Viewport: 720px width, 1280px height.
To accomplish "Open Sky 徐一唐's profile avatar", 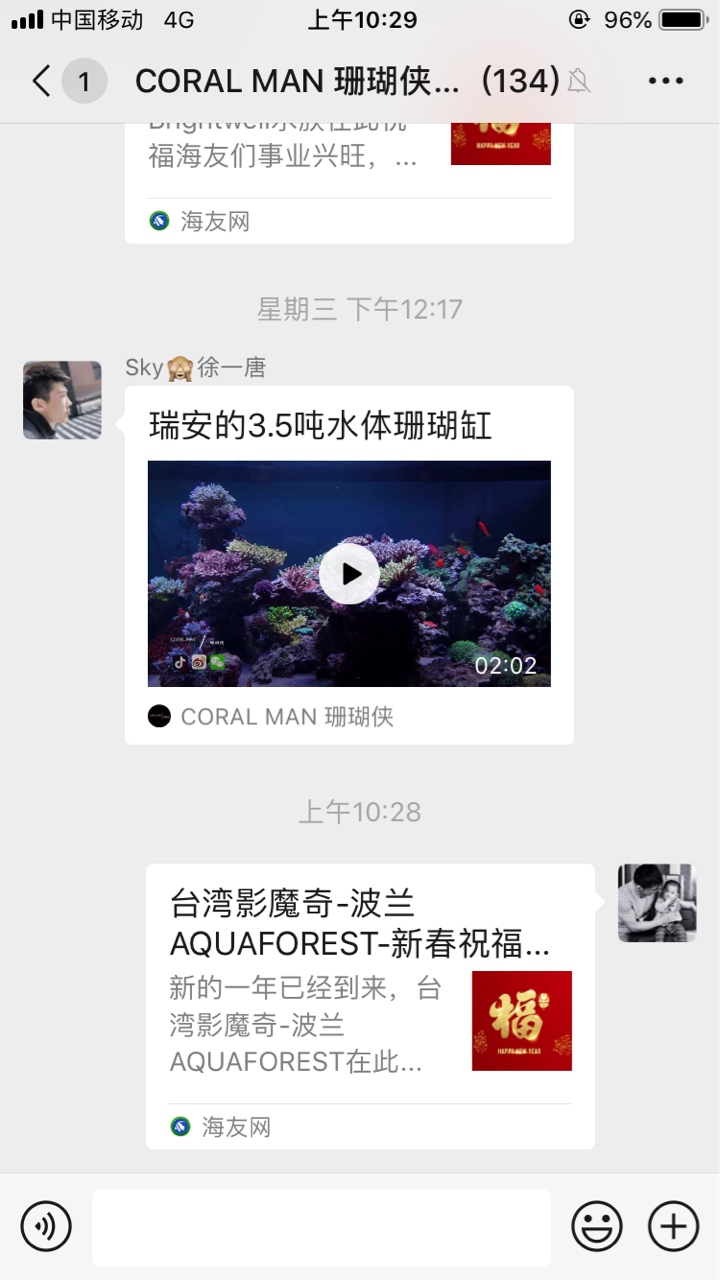I will click(x=62, y=400).
